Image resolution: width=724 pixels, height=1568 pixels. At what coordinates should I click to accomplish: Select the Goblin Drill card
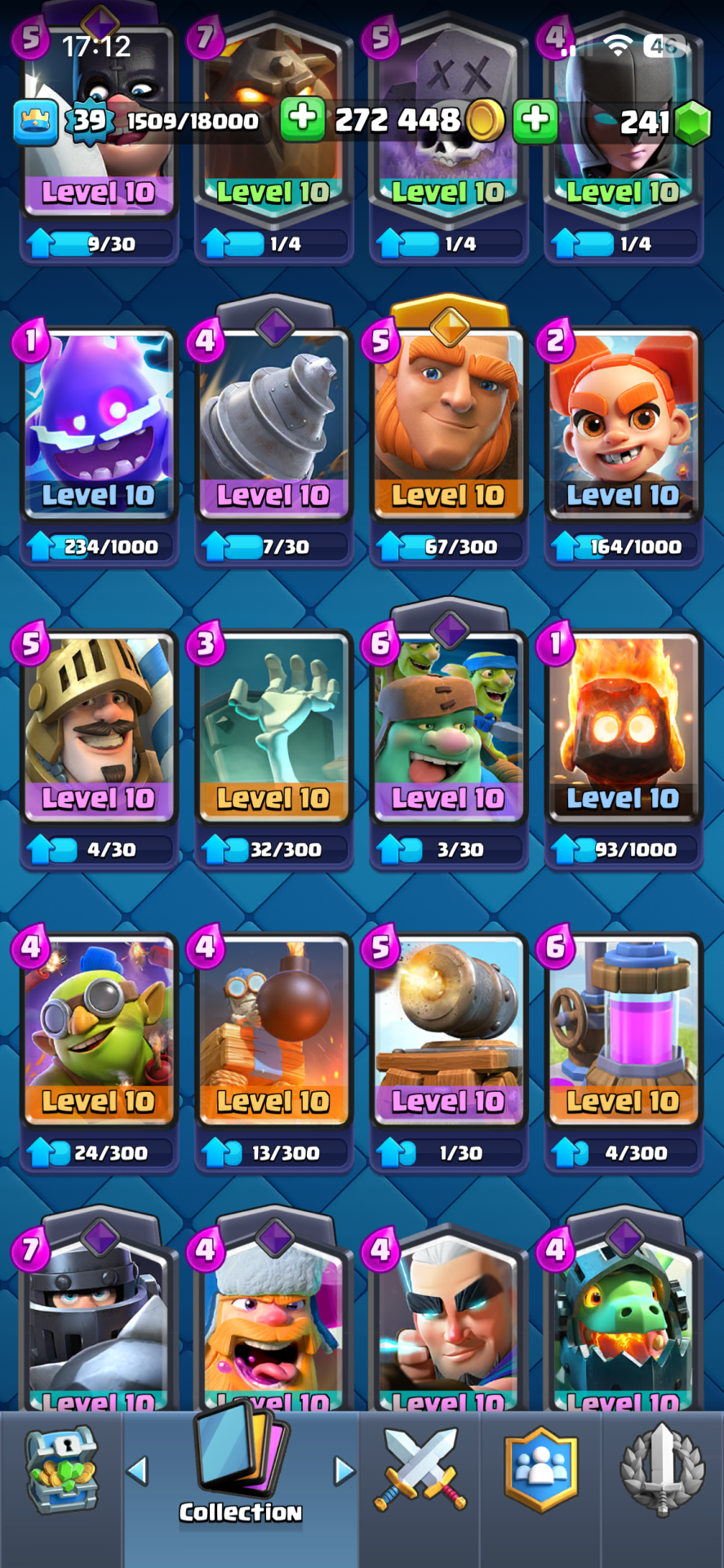point(273,425)
